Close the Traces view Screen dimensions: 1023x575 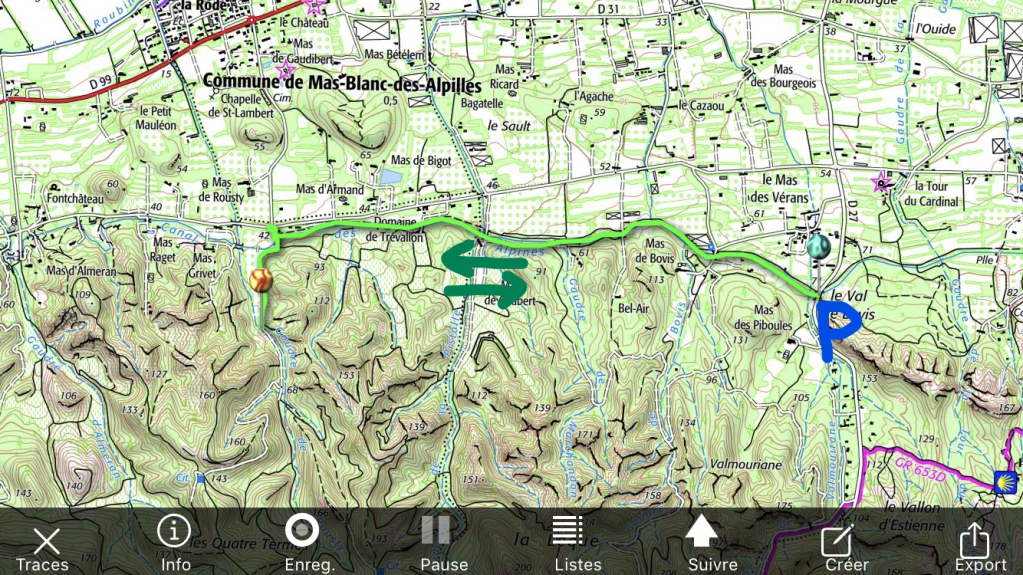click(x=45, y=546)
